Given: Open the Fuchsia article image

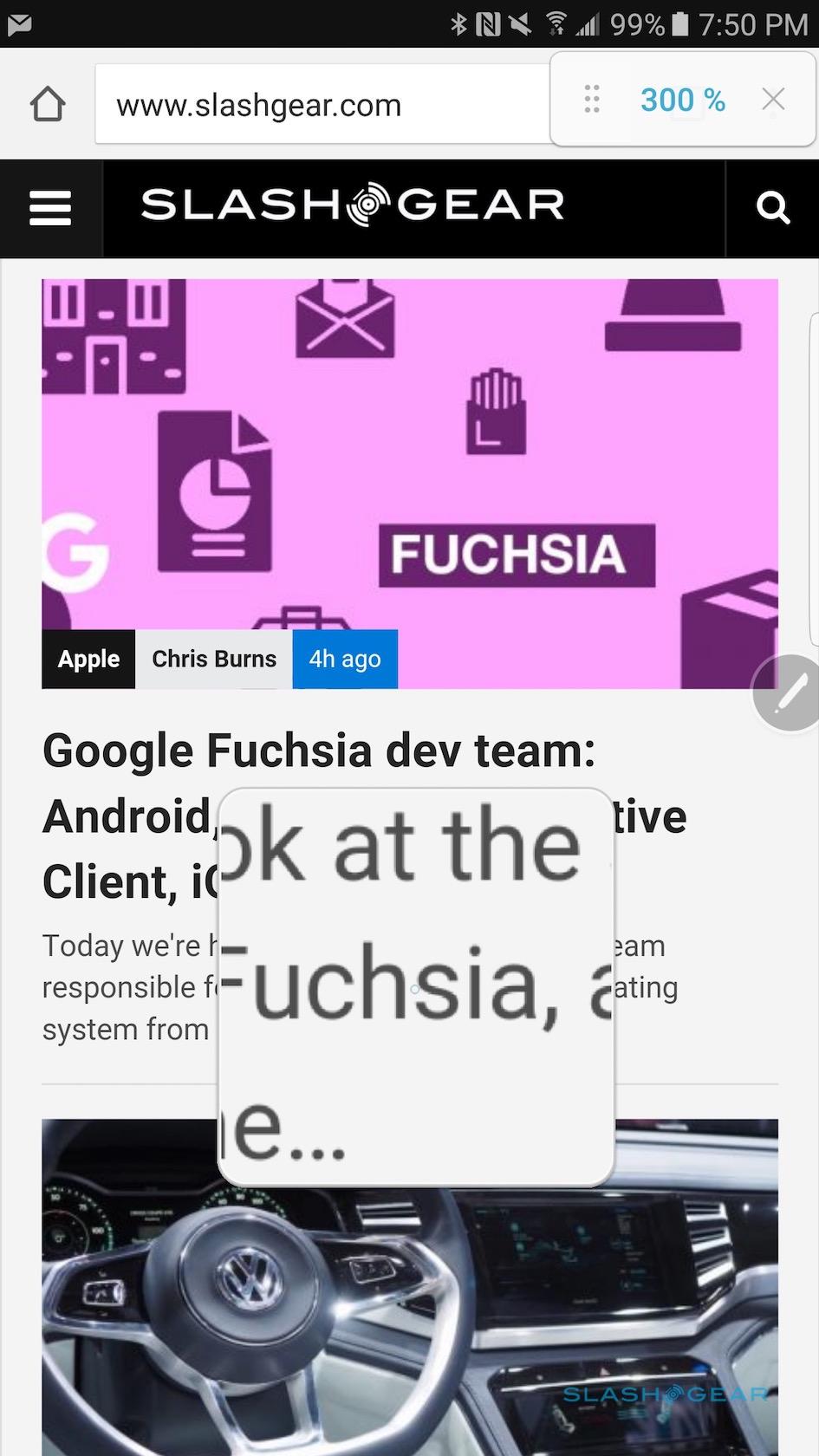Looking at the screenshot, I should [x=409, y=451].
